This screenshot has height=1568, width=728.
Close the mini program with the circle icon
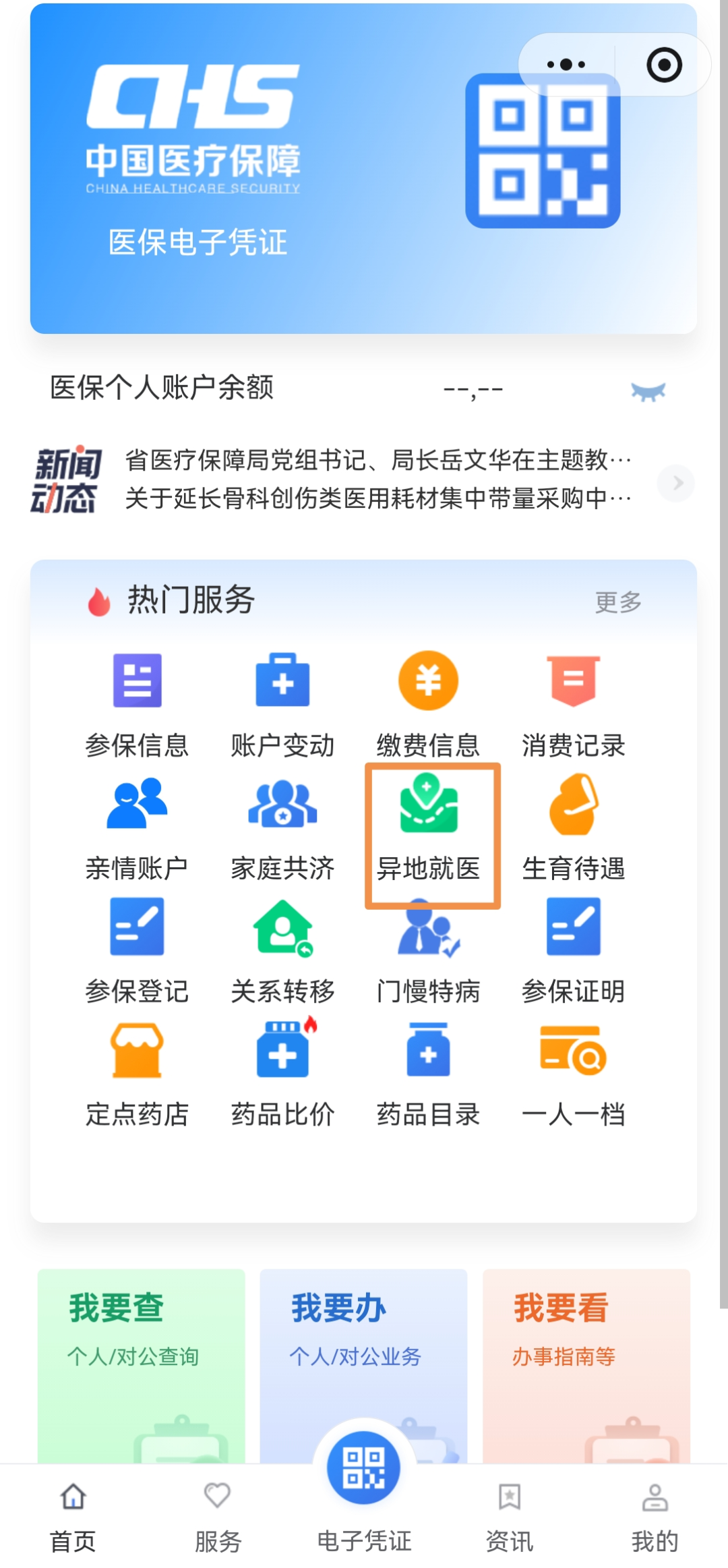tap(664, 65)
